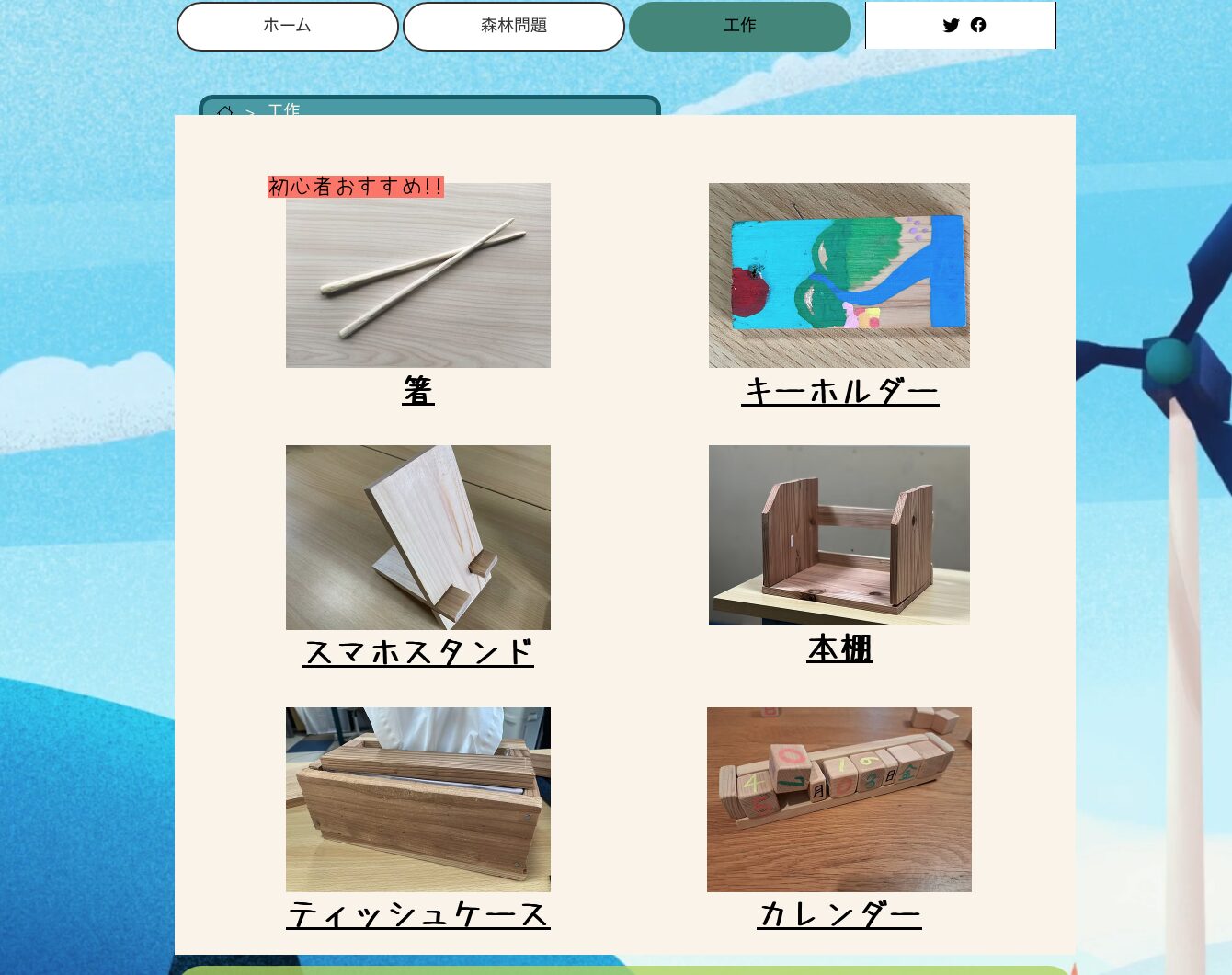
Task: Share via the Facebook icon
Action: (x=978, y=25)
